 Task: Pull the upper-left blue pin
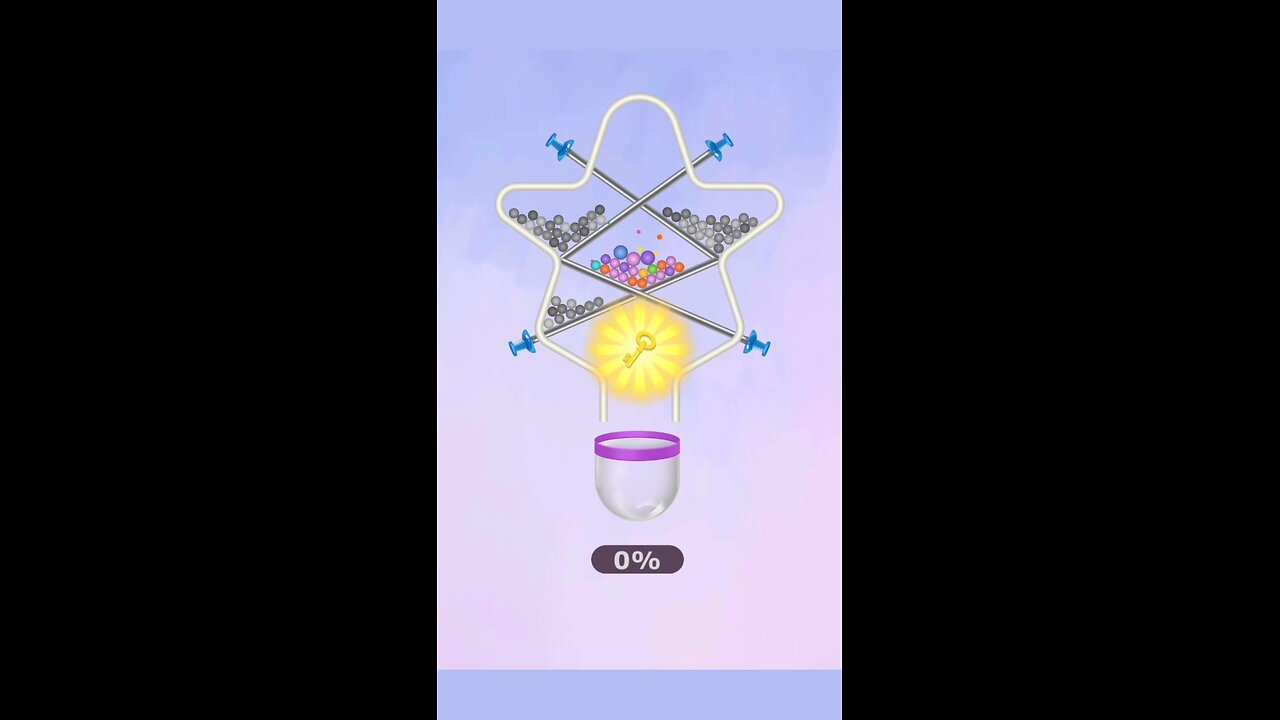560,147
